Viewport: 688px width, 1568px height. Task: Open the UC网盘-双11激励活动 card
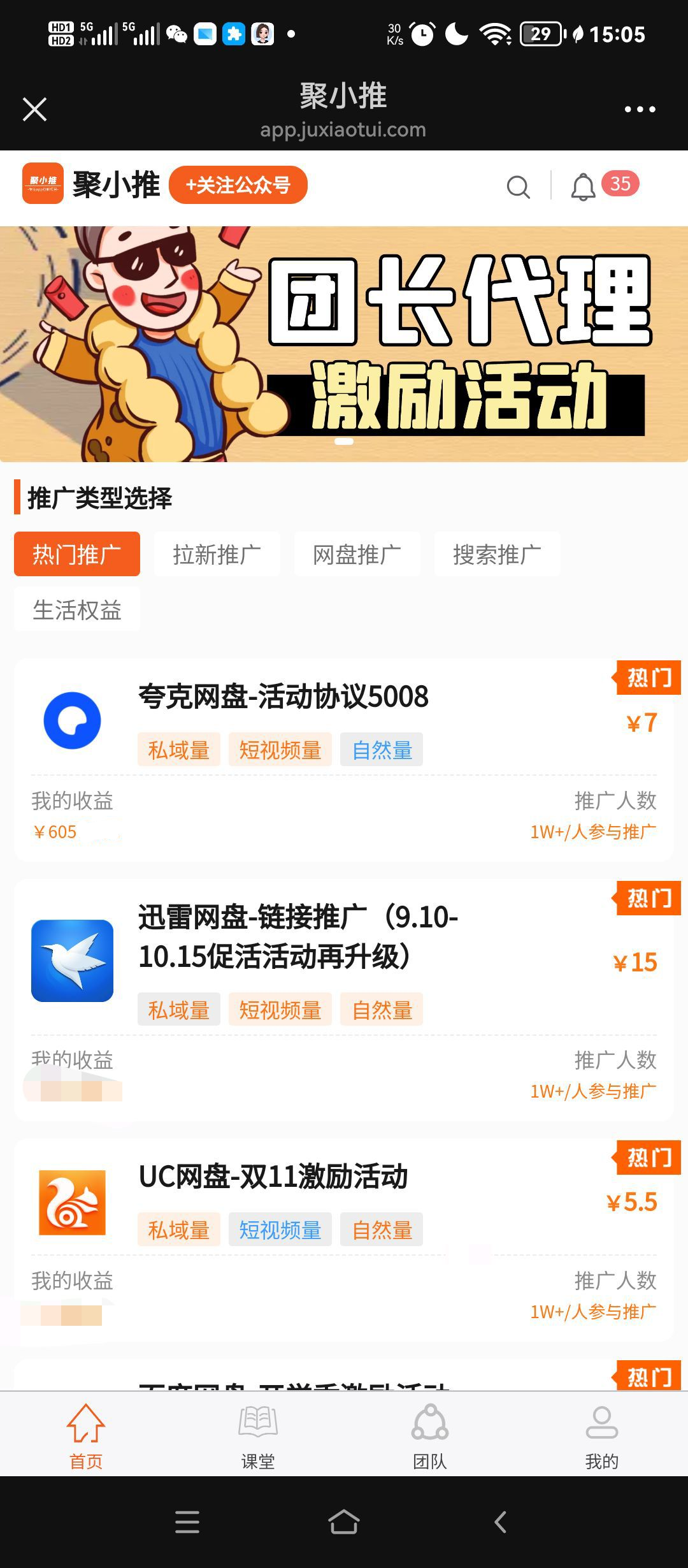[x=273, y=1177]
